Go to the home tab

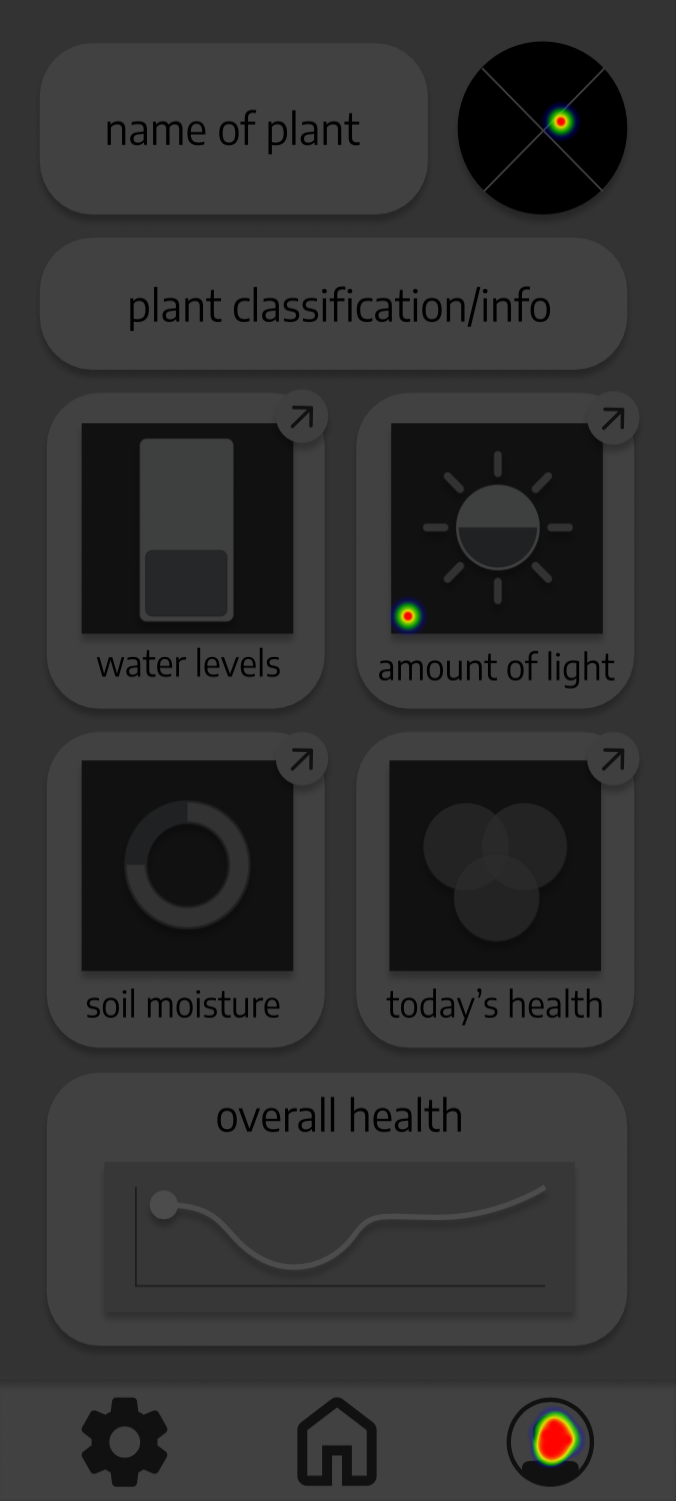337,1441
